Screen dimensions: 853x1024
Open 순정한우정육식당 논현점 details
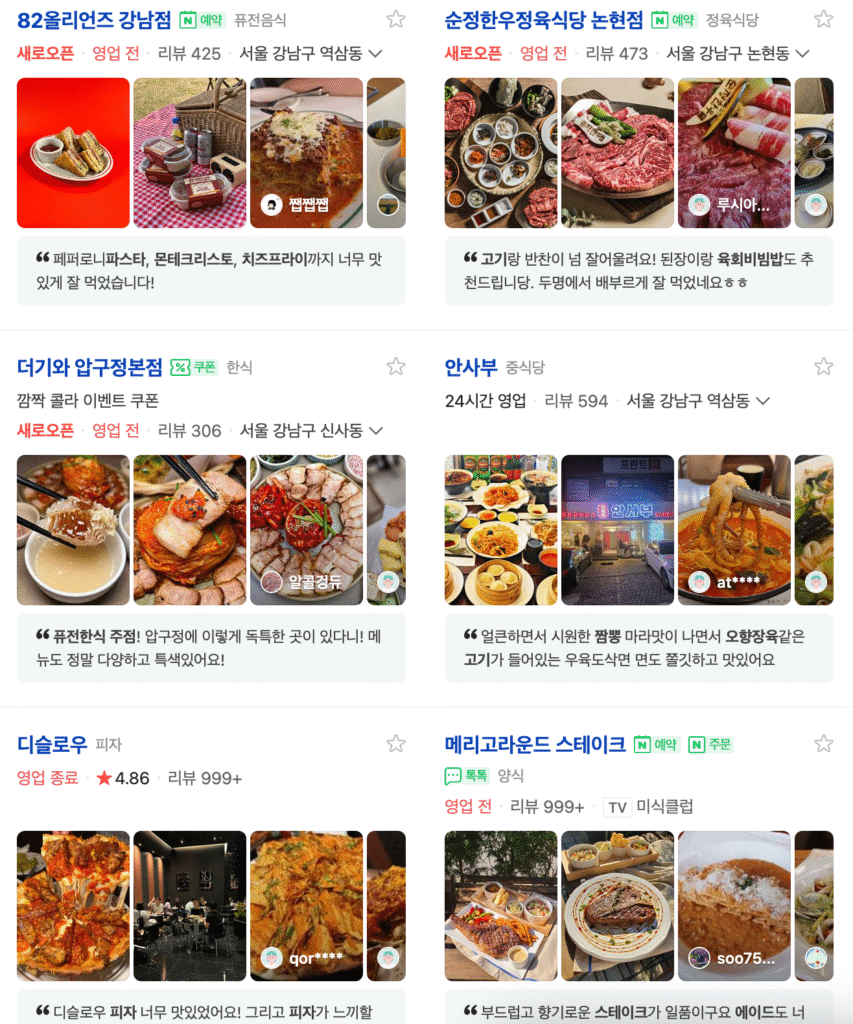pyautogui.click(x=543, y=19)
